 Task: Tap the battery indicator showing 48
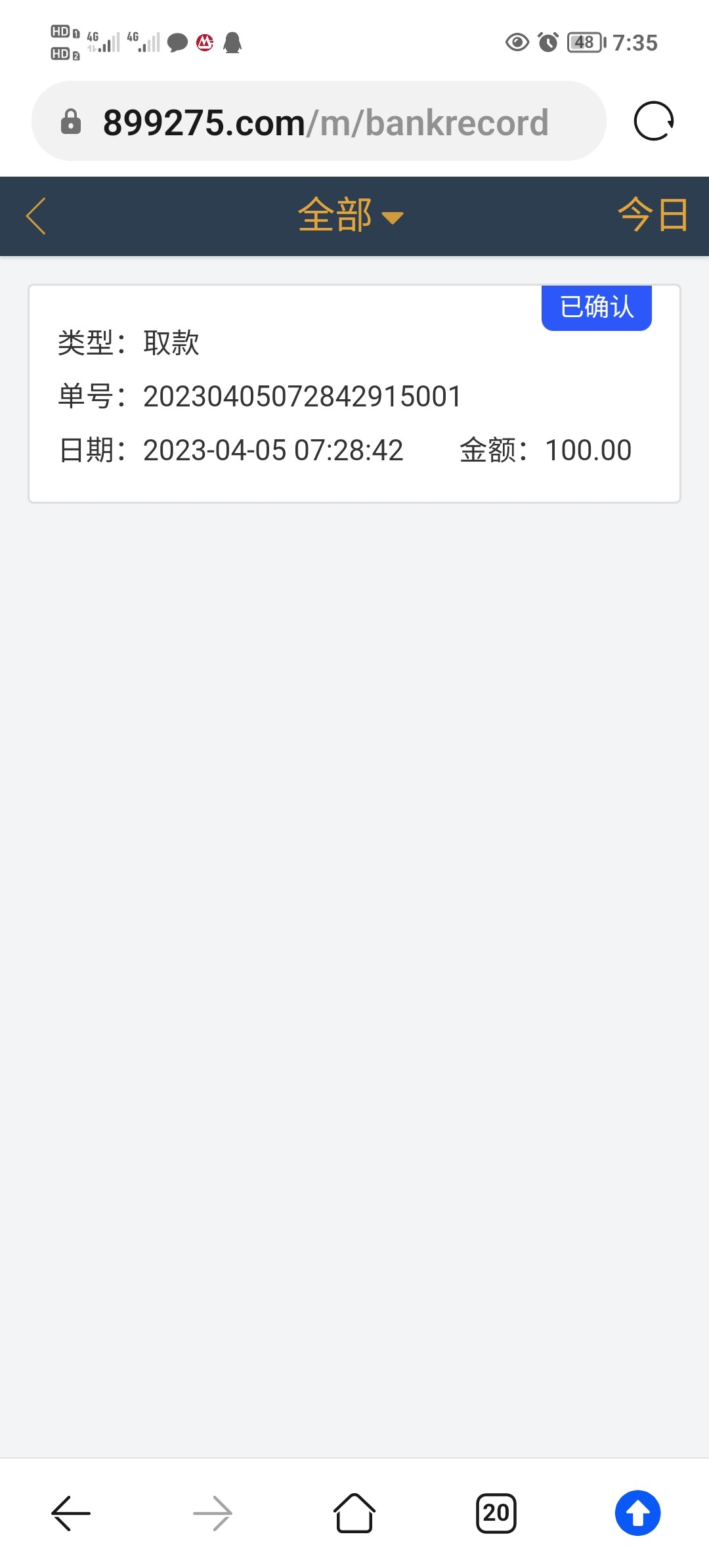(x=583, y=43)
